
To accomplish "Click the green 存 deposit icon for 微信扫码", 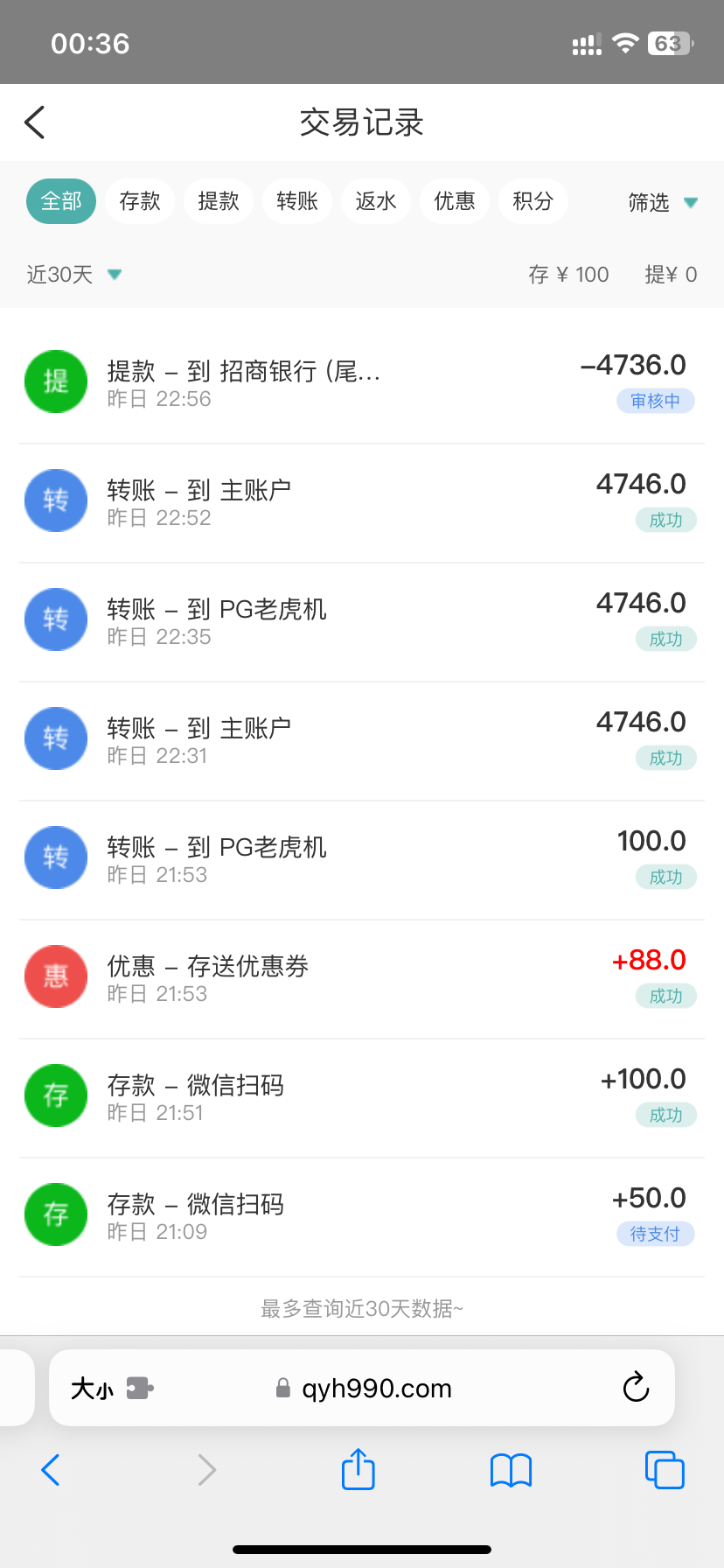I will [55, 1095].
